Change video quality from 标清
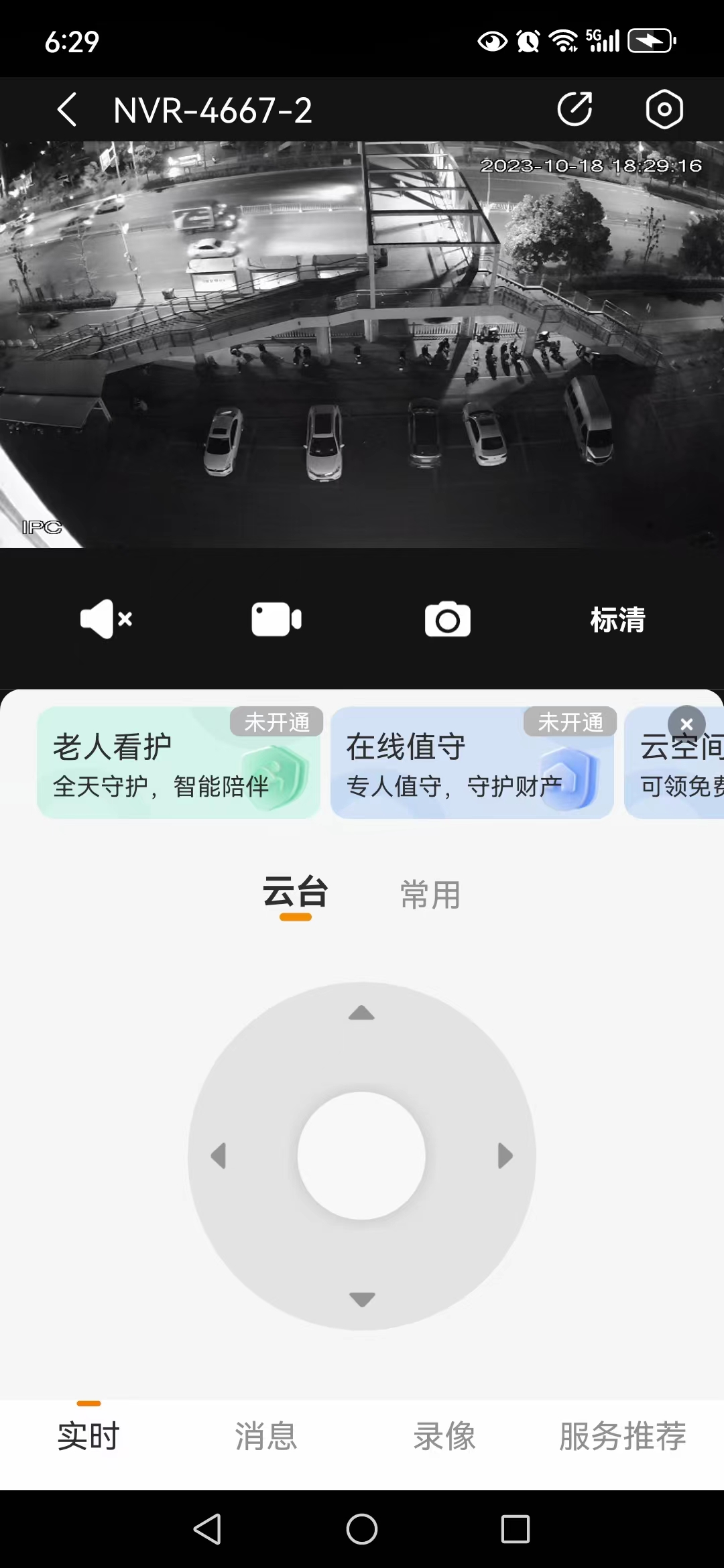Screen dimensions: 724x1568 coord(617,620)
